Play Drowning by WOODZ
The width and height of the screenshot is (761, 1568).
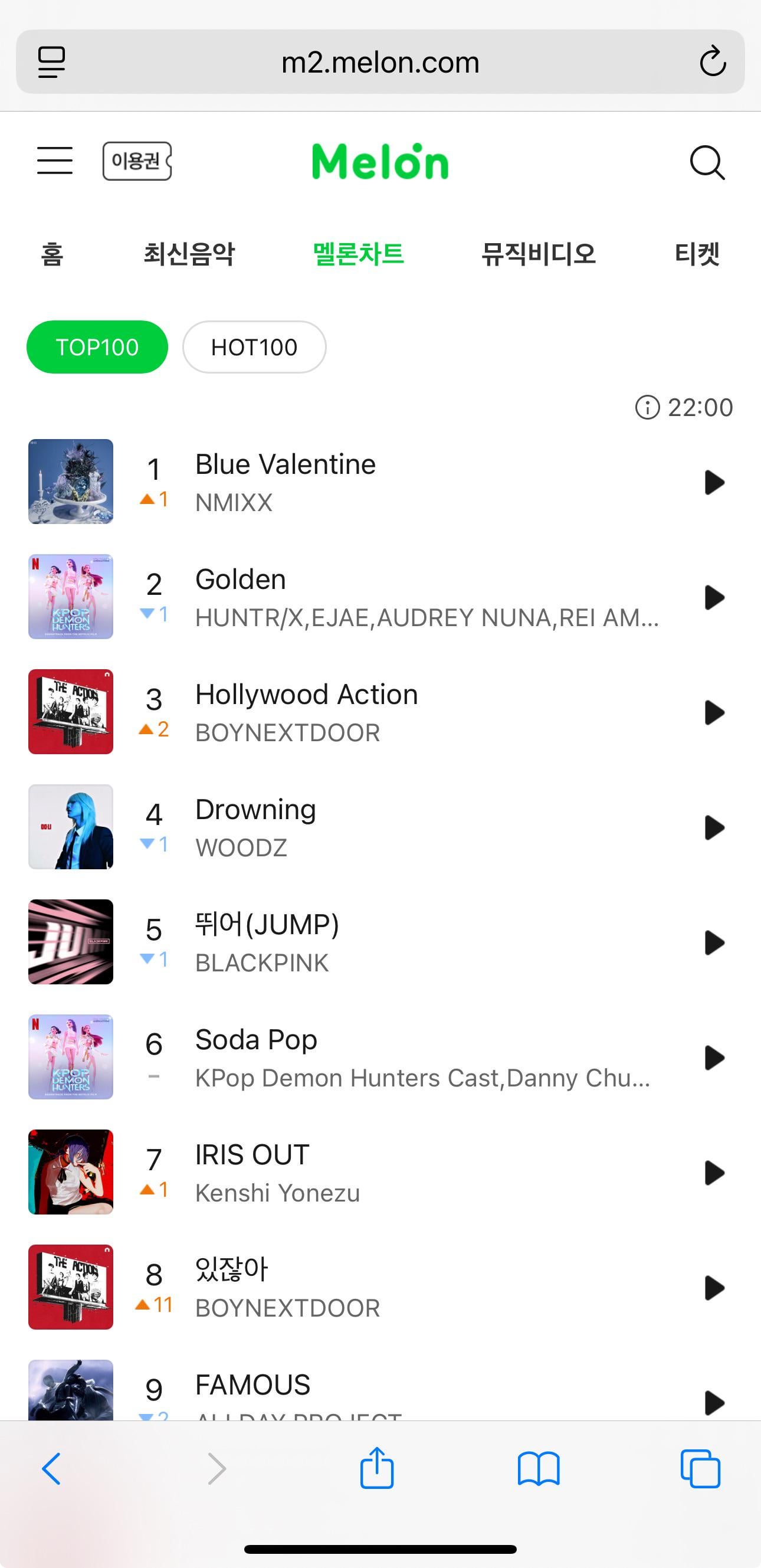714,827
